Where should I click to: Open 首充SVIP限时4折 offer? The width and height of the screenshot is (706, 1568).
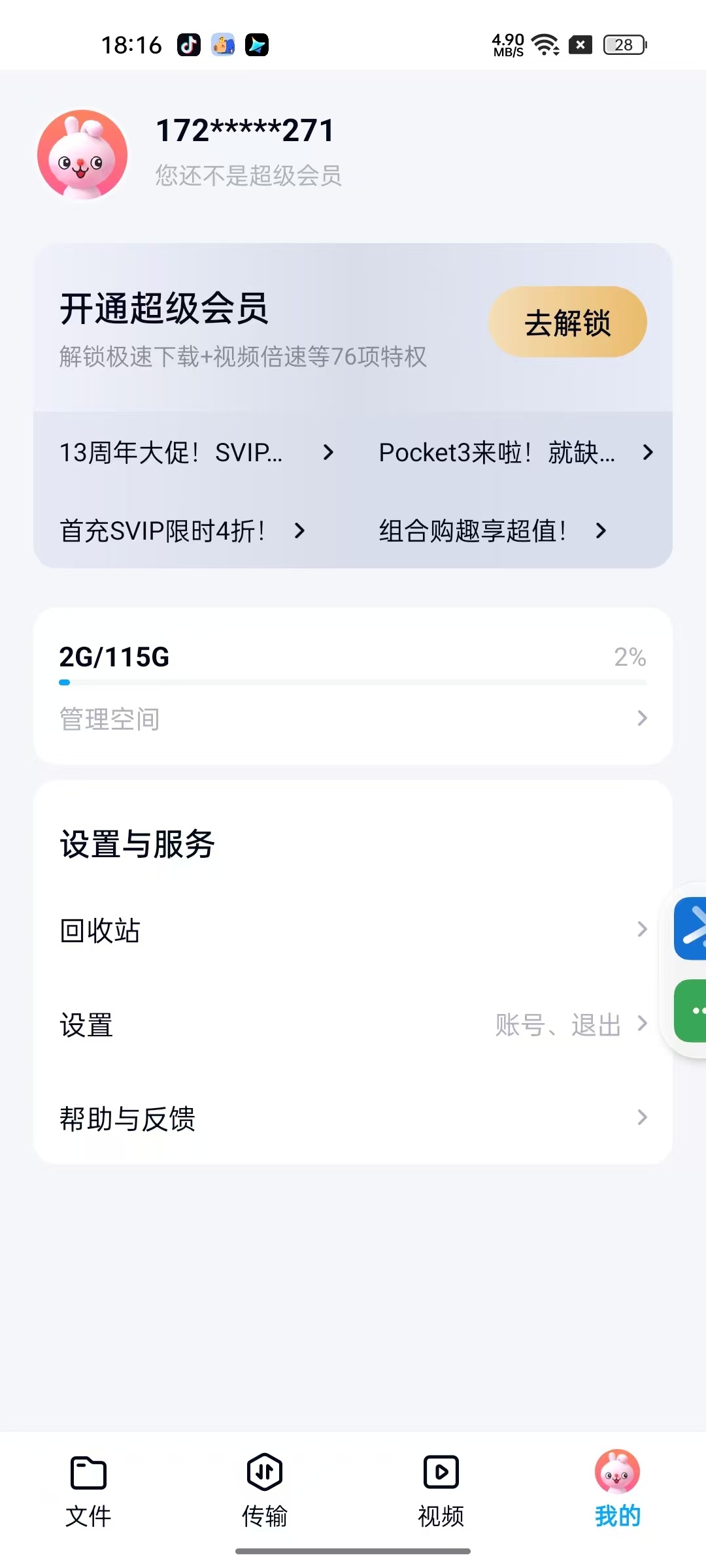coord(182,531)
